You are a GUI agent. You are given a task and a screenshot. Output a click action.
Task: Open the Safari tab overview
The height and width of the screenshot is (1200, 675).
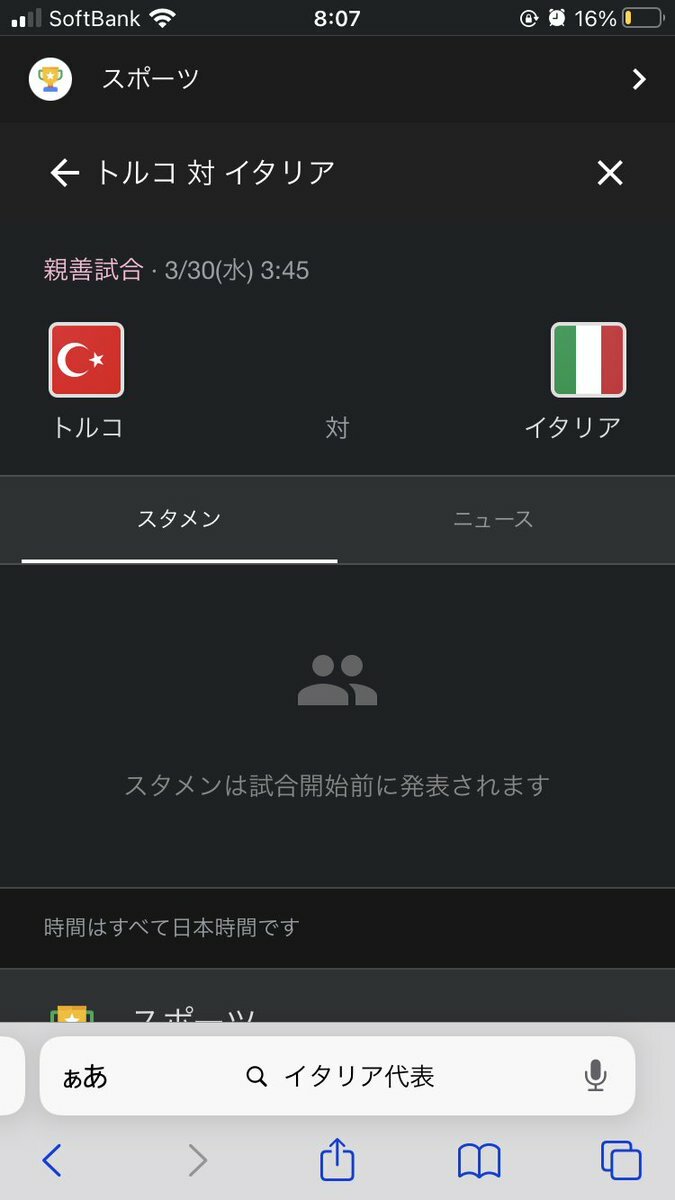[620, 1160]
